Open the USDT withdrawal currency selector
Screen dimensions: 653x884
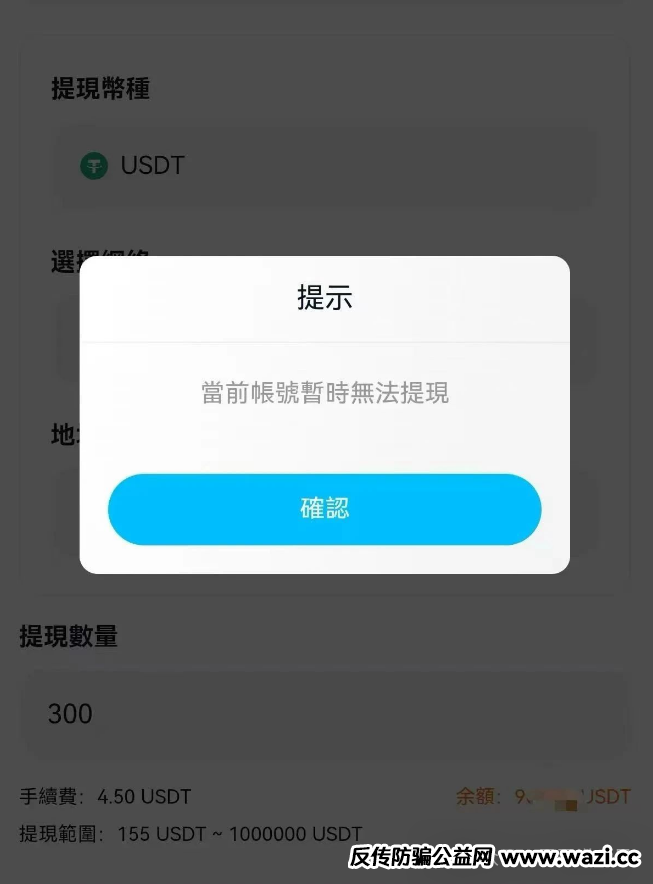[324, 166]
